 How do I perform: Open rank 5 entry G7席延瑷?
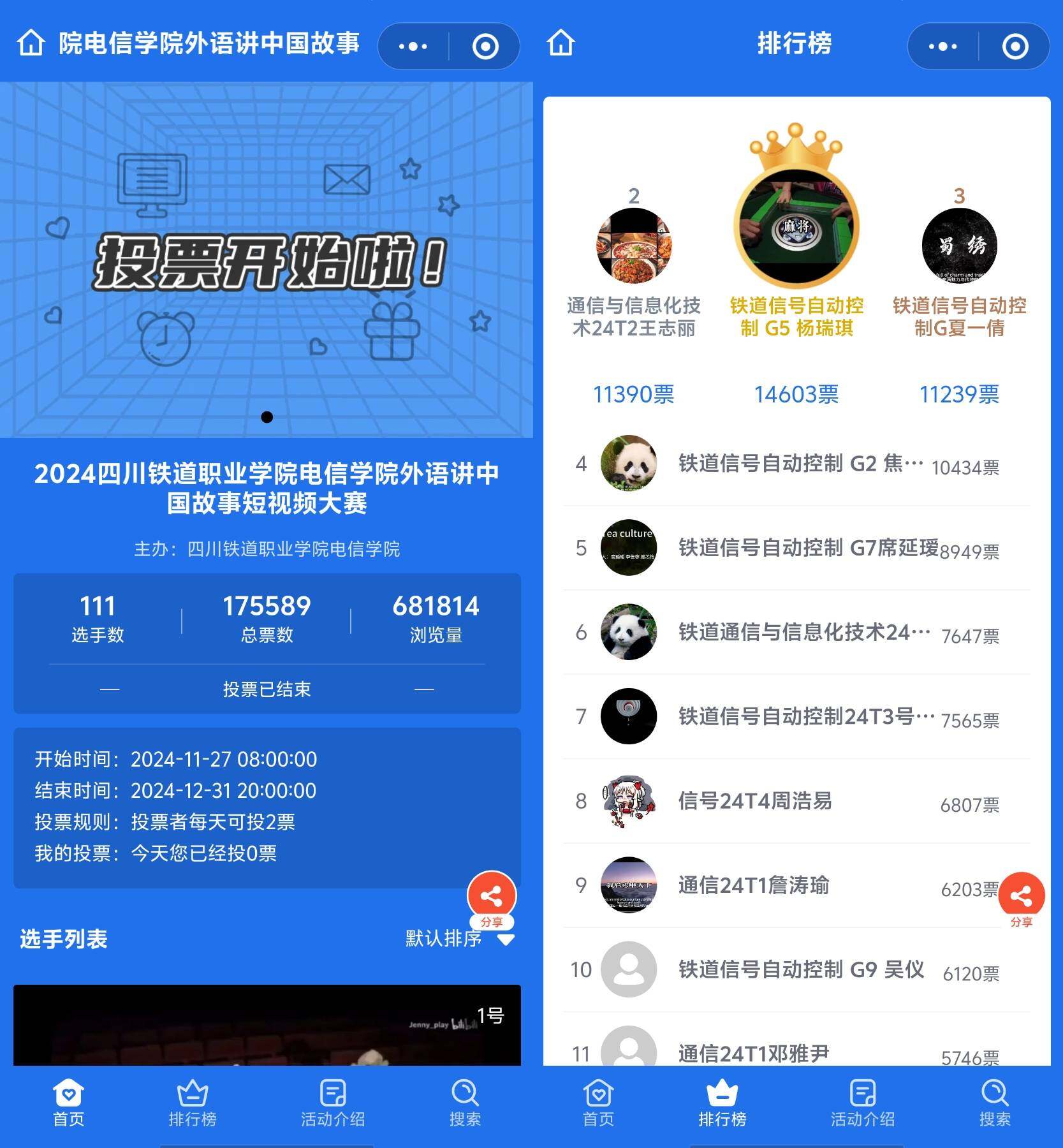click(x=796, y=548)
